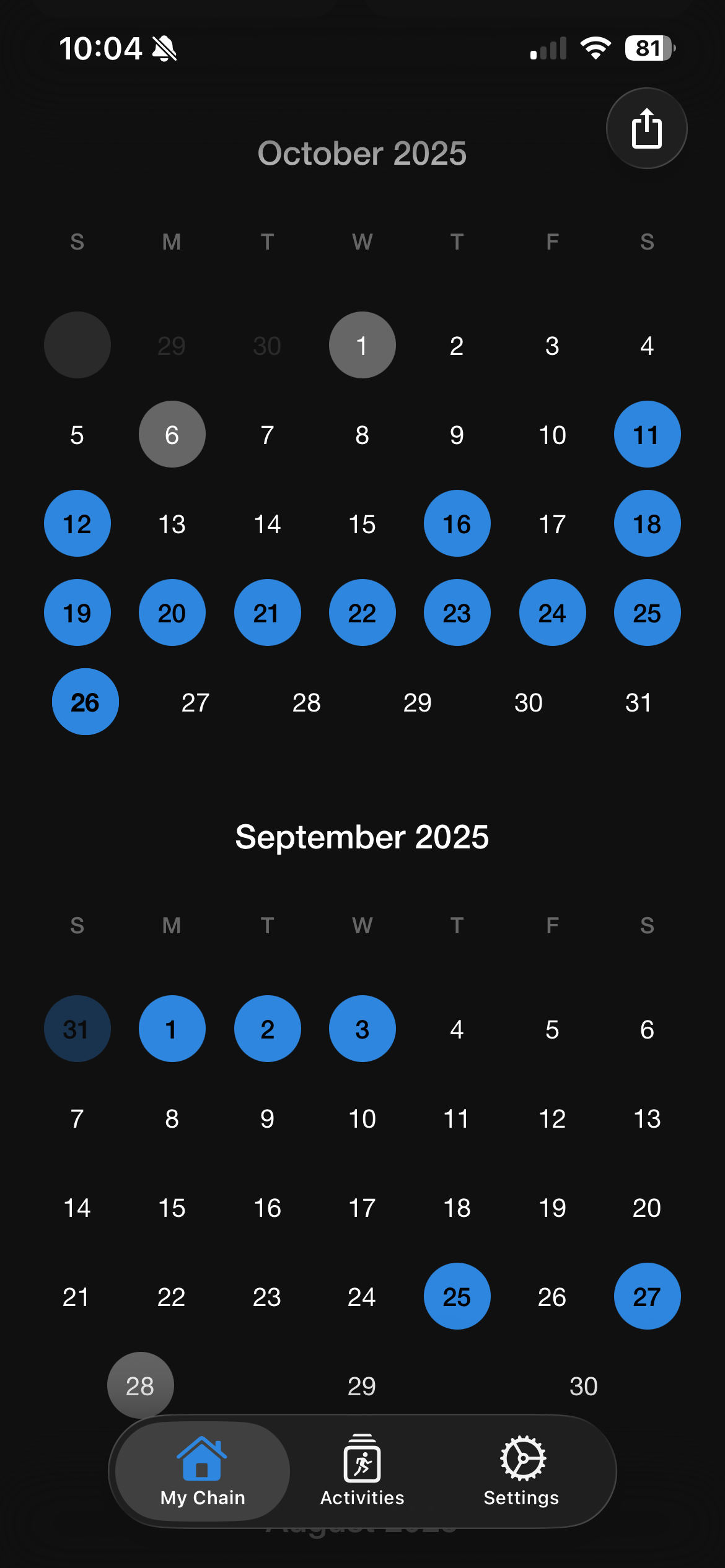725x1568 pixels.
Task: Tap September 3 in the chain
Action: [362, 1029]
